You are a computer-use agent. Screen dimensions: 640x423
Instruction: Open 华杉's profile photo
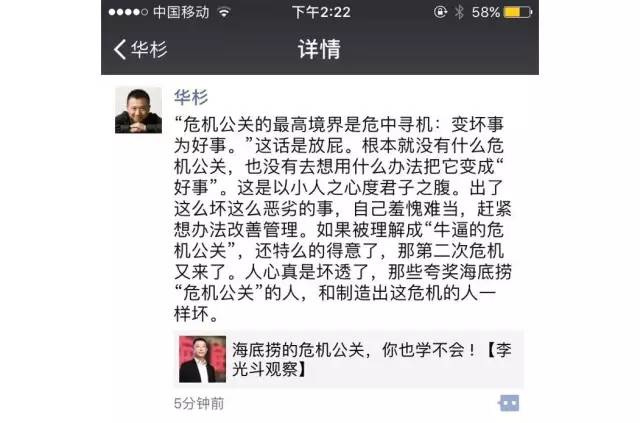pos(137,109)
